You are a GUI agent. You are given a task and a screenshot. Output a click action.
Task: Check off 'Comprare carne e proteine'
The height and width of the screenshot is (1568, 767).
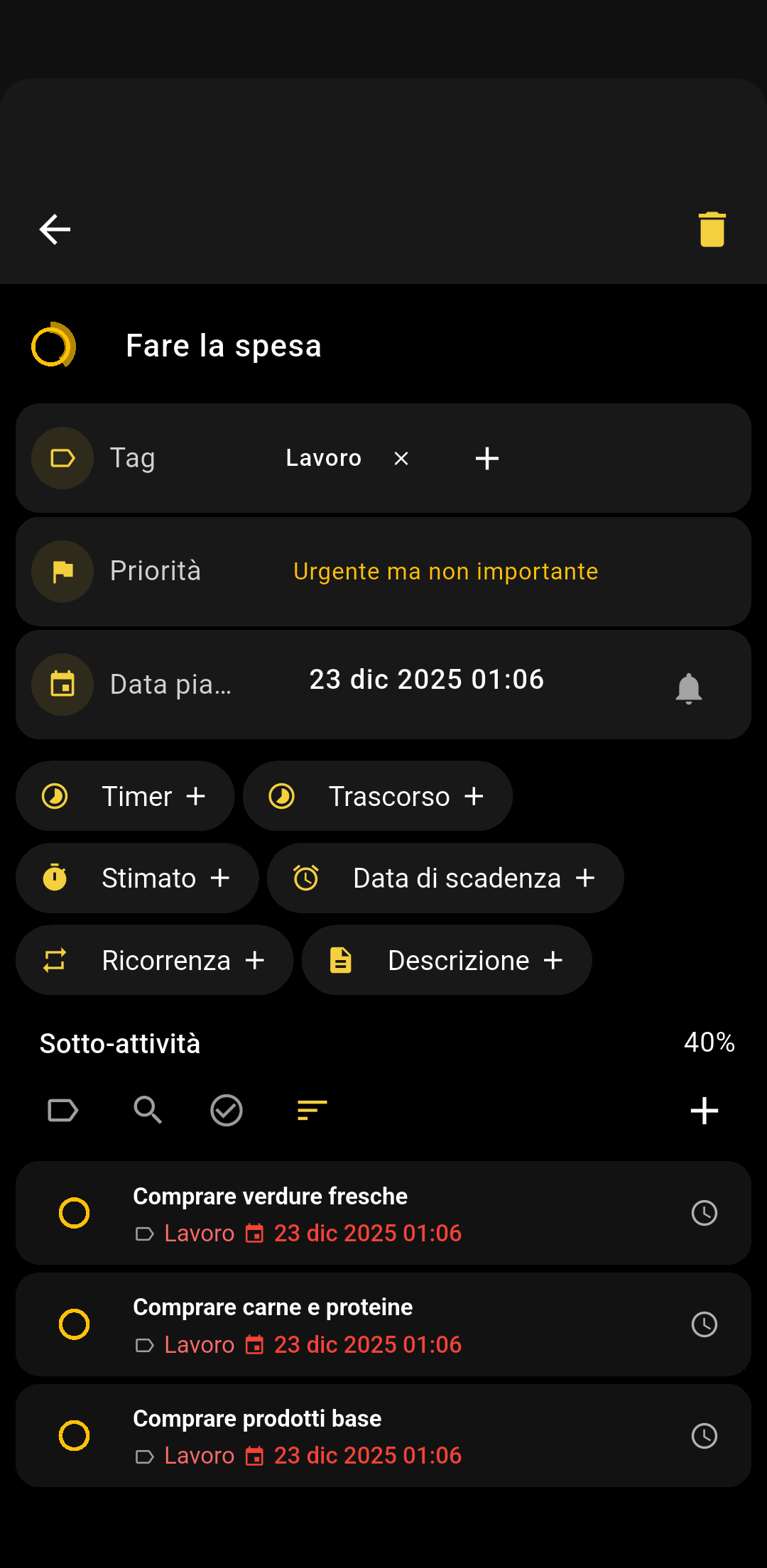point(74,1324)
